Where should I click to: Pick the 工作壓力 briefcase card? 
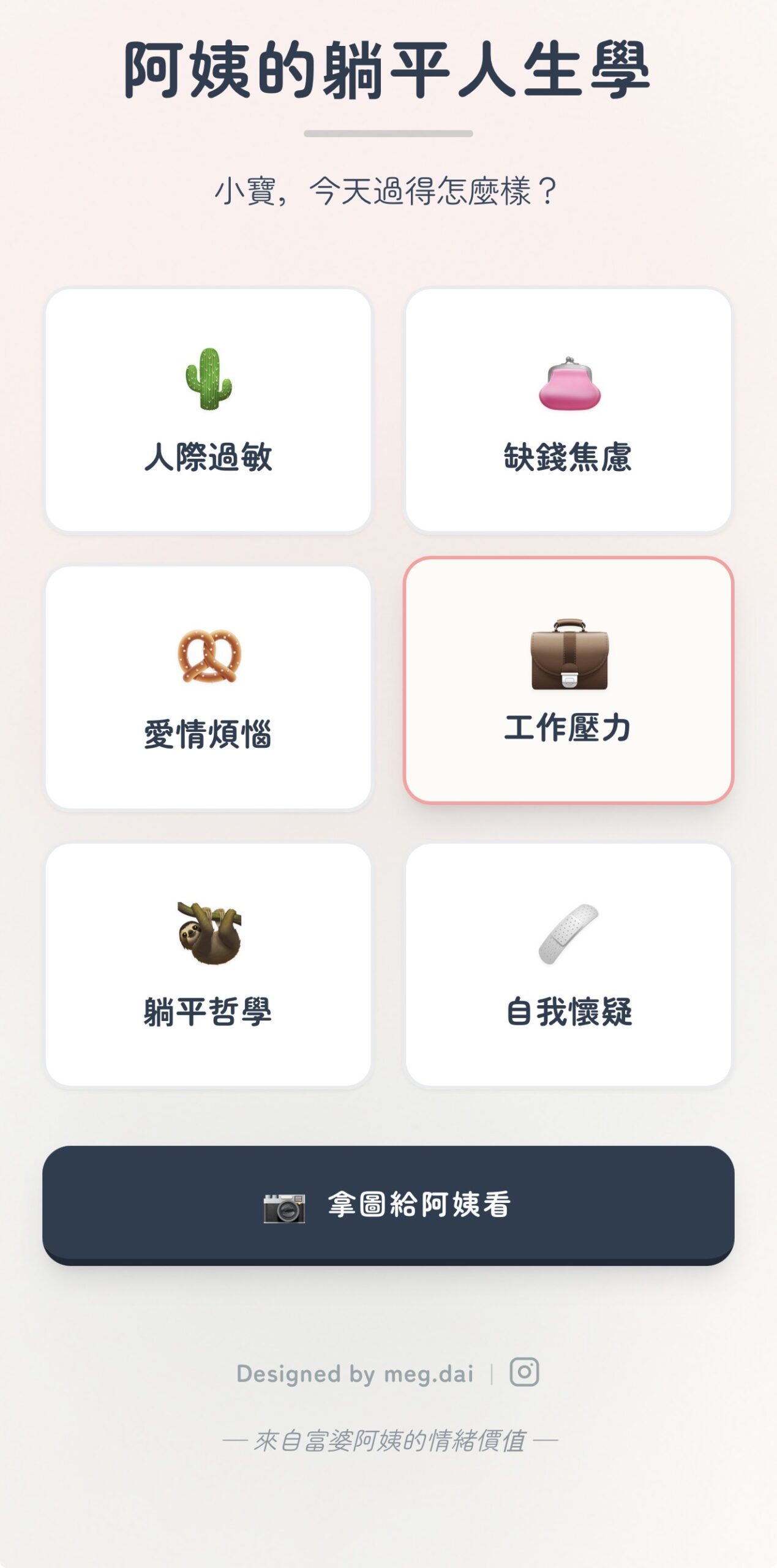[568, 680]
